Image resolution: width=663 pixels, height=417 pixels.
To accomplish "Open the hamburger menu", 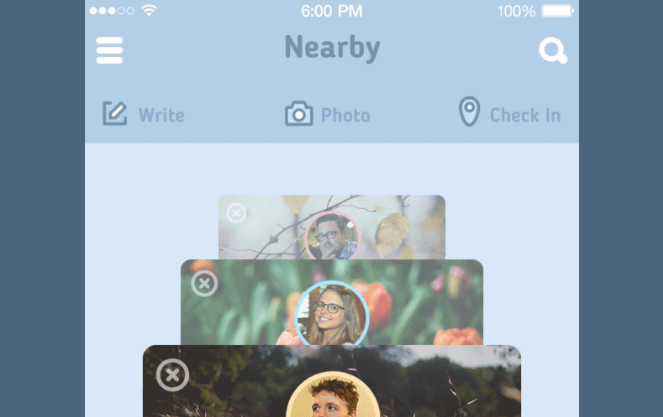I will click(109, 50).
